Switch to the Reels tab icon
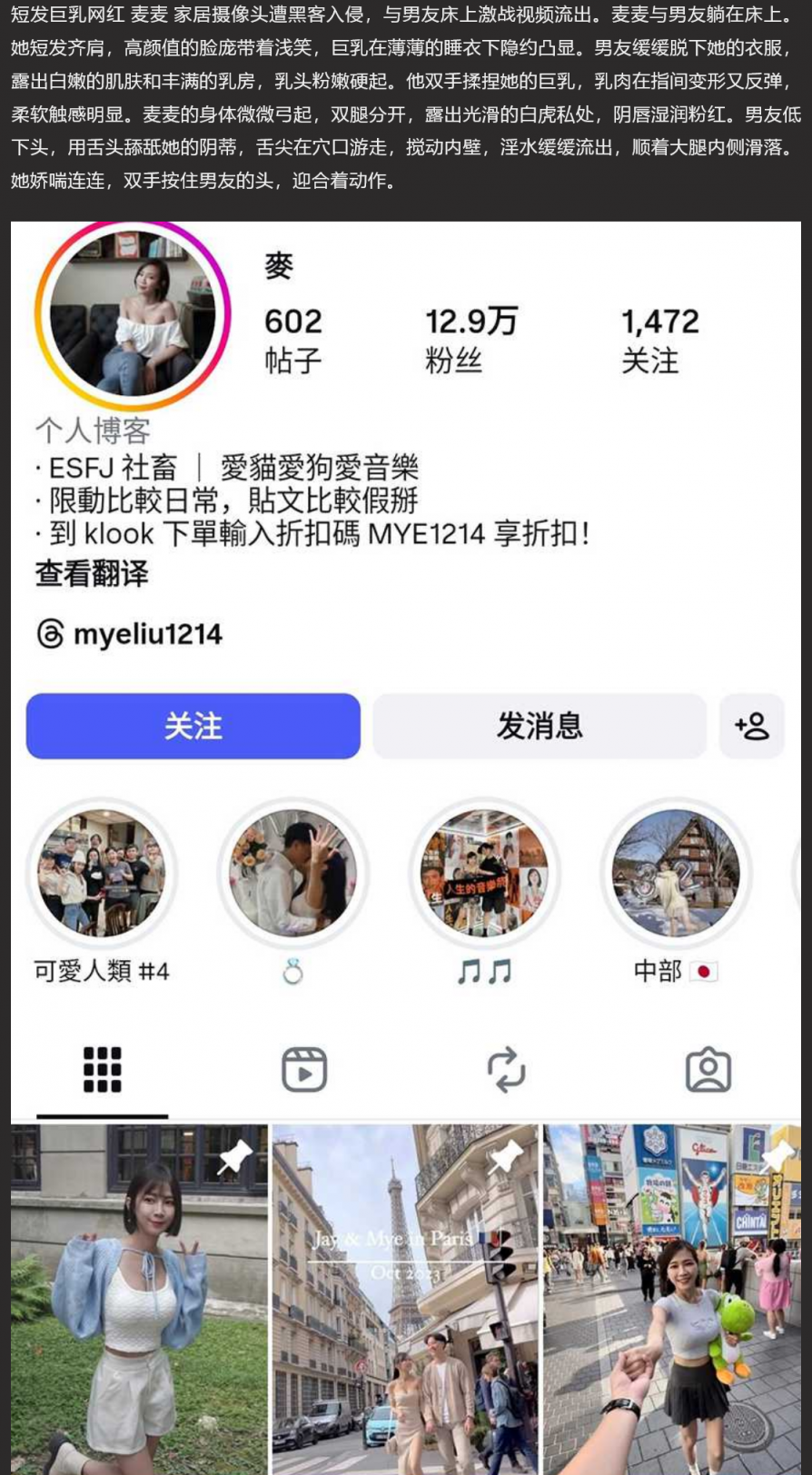This screenshot has height=1475, width=812. (x=306, y=1069)
